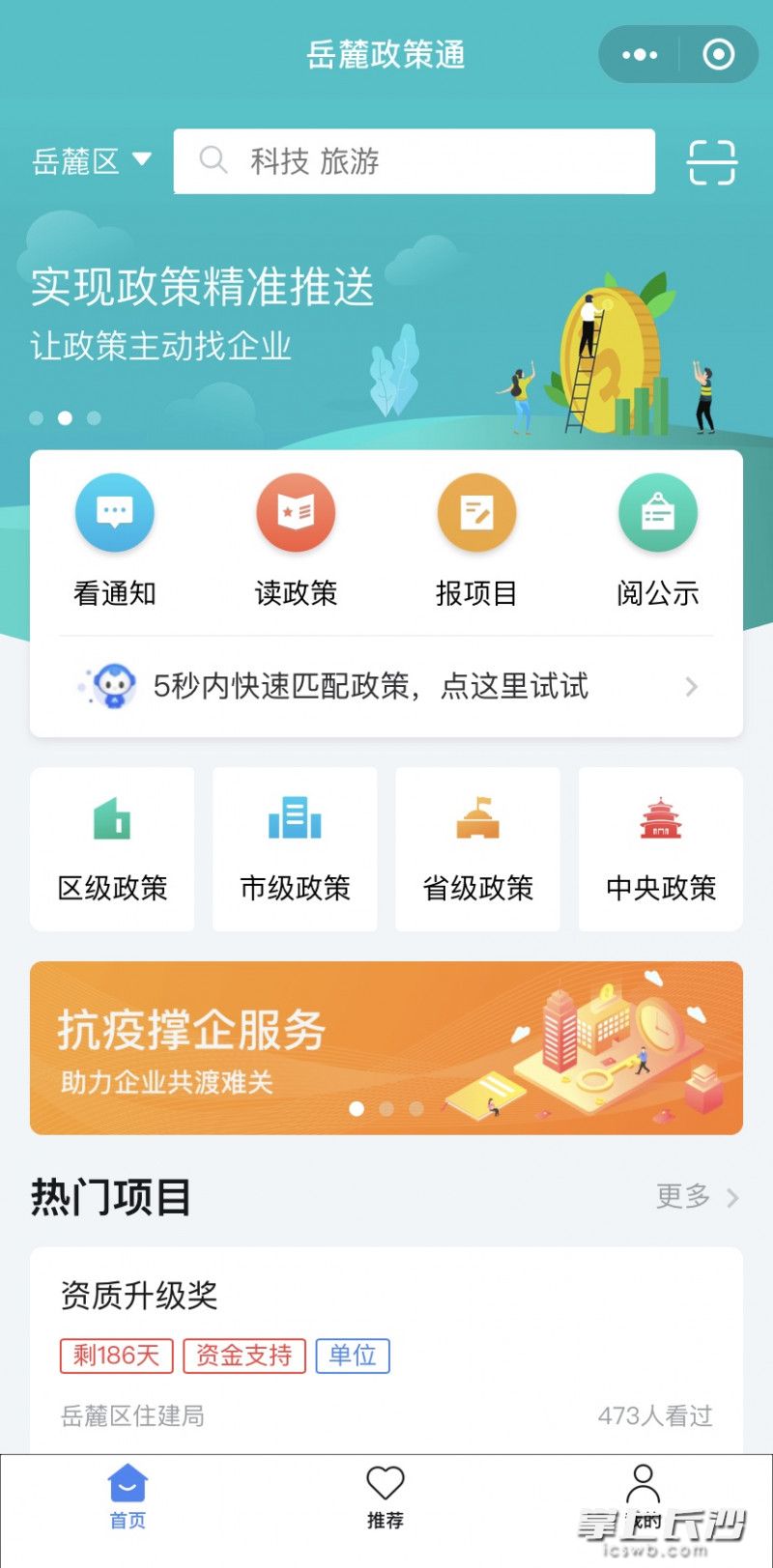Tap the 科技 旅游 search field
This screenshot has height=1568, width=773.
414,161
